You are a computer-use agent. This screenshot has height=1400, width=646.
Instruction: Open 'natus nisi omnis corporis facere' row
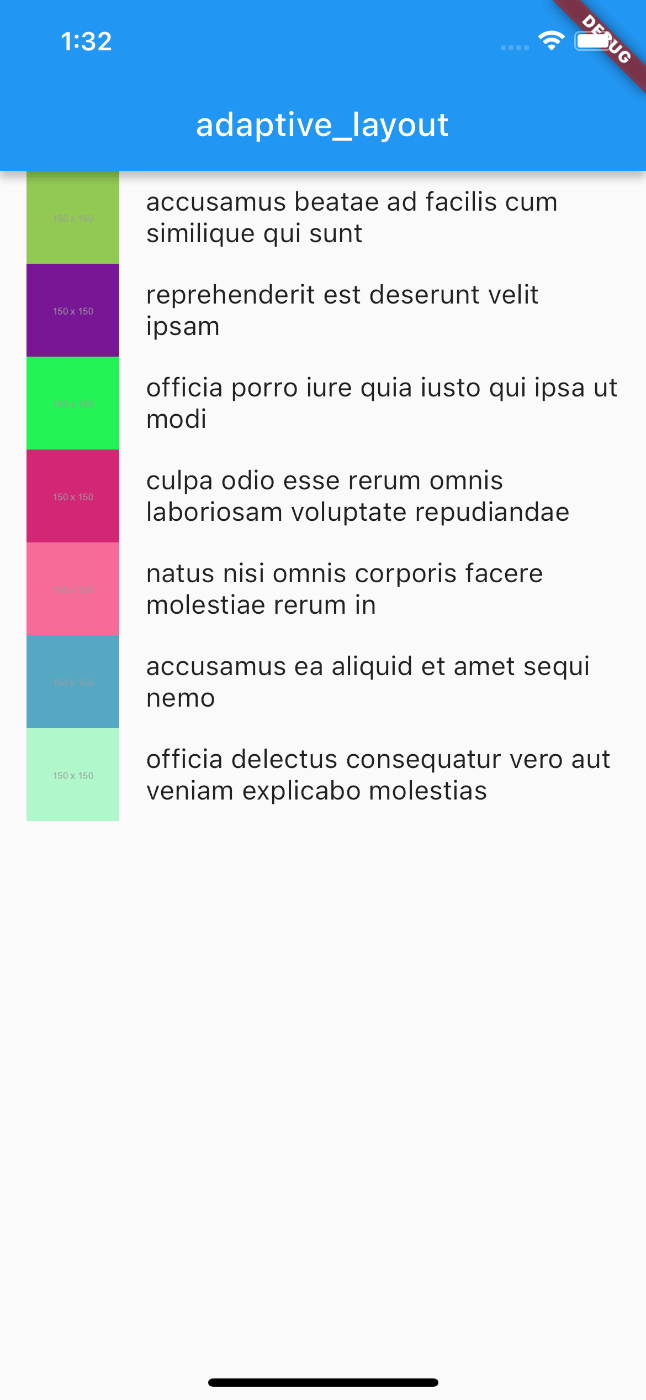323,589
